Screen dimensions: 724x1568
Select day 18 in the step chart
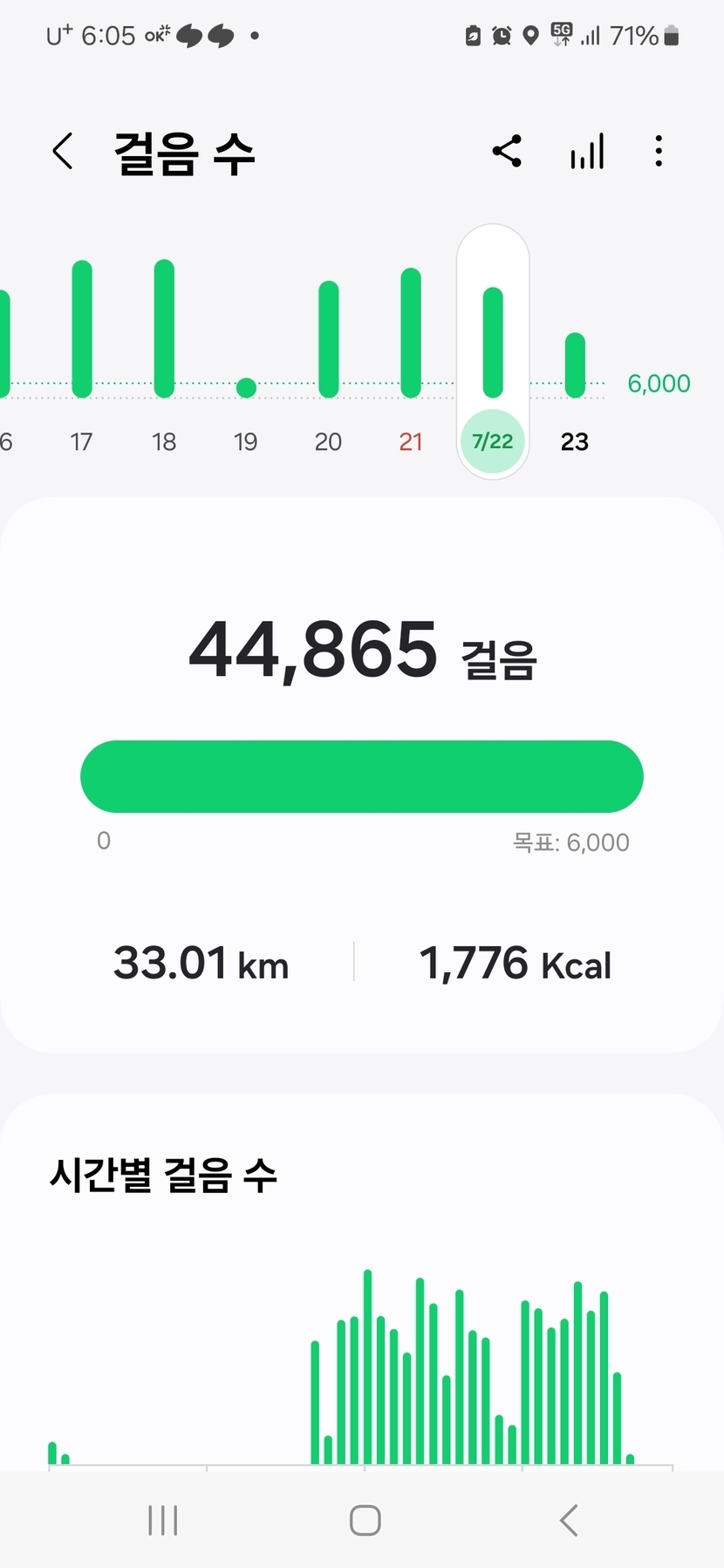[164, 349]
